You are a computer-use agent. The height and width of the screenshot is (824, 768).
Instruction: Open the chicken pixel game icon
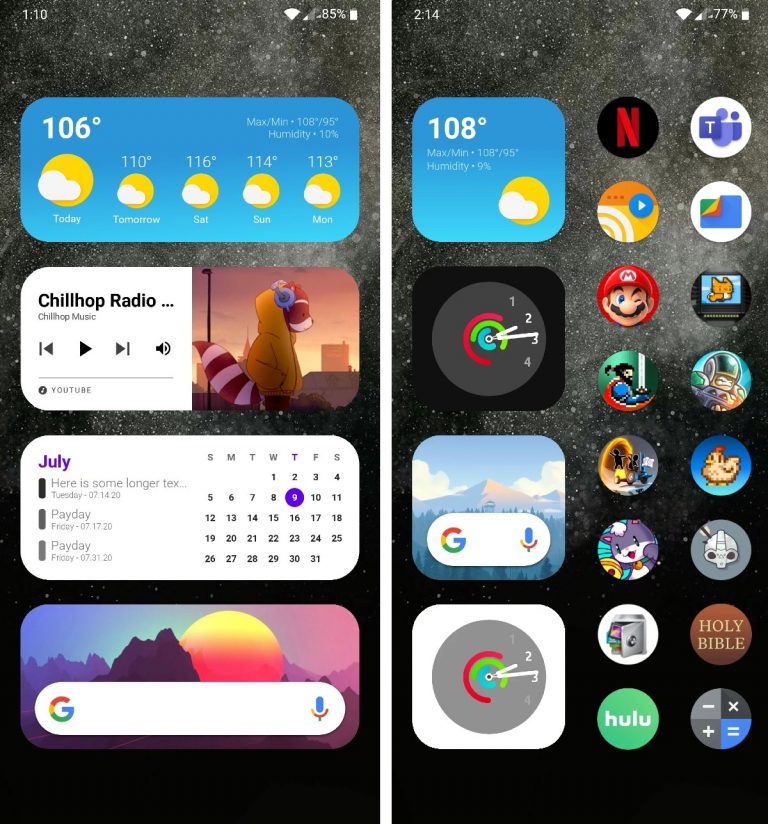pos(721,466)
